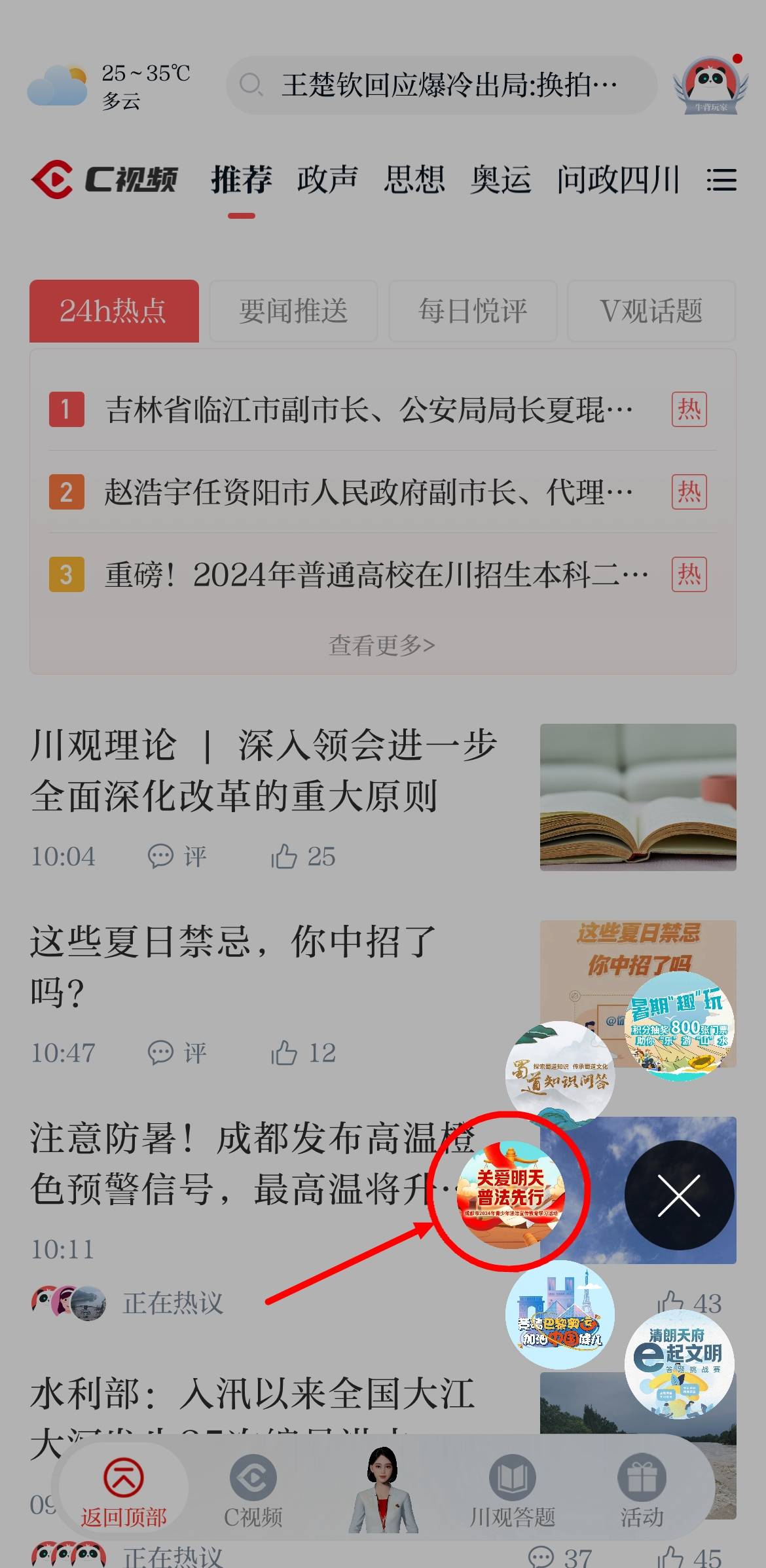Open the article 川观理论 深入领会进一步全面深化改革

262,771
